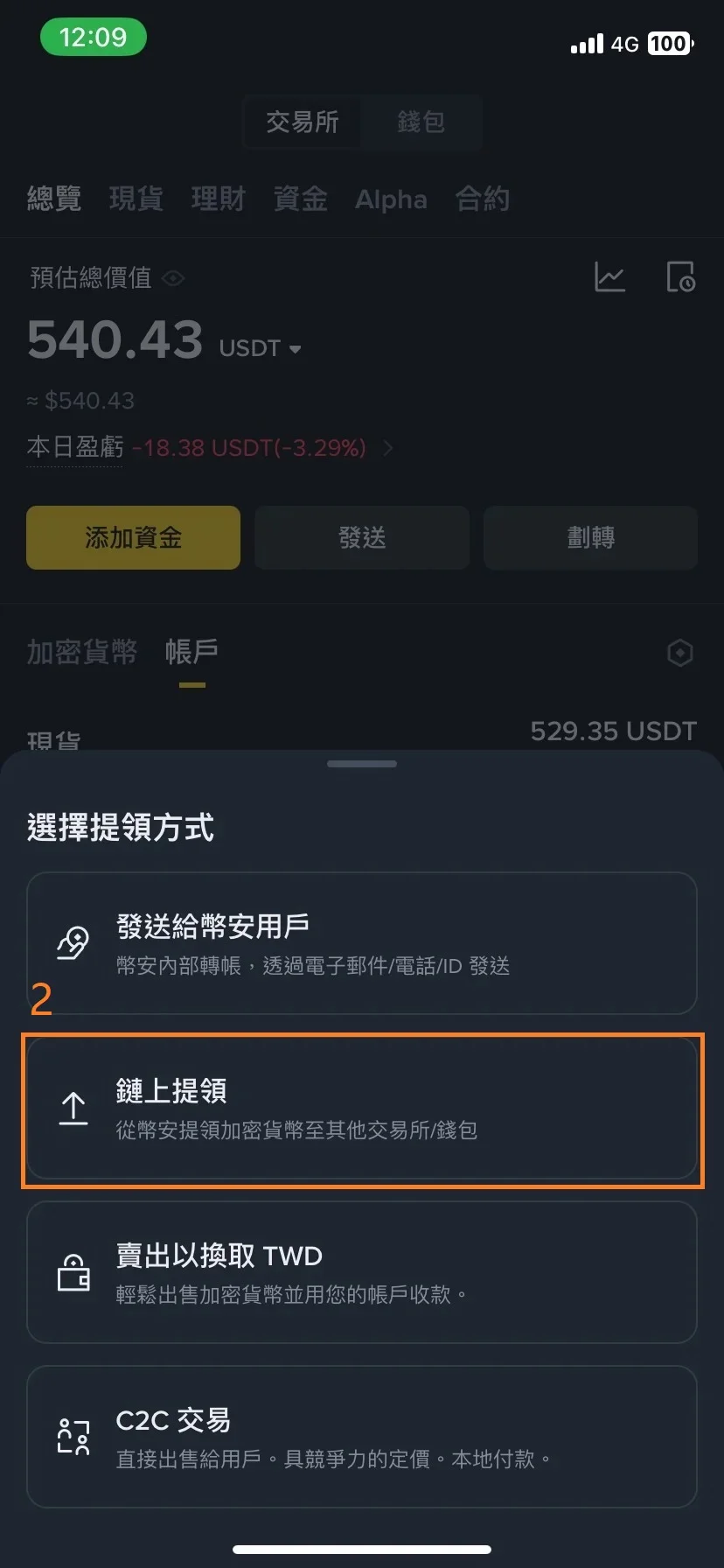Choose 鏈上提領 withdrawal option
This screenshot has height=1568, width=724.
point(362,1109)
